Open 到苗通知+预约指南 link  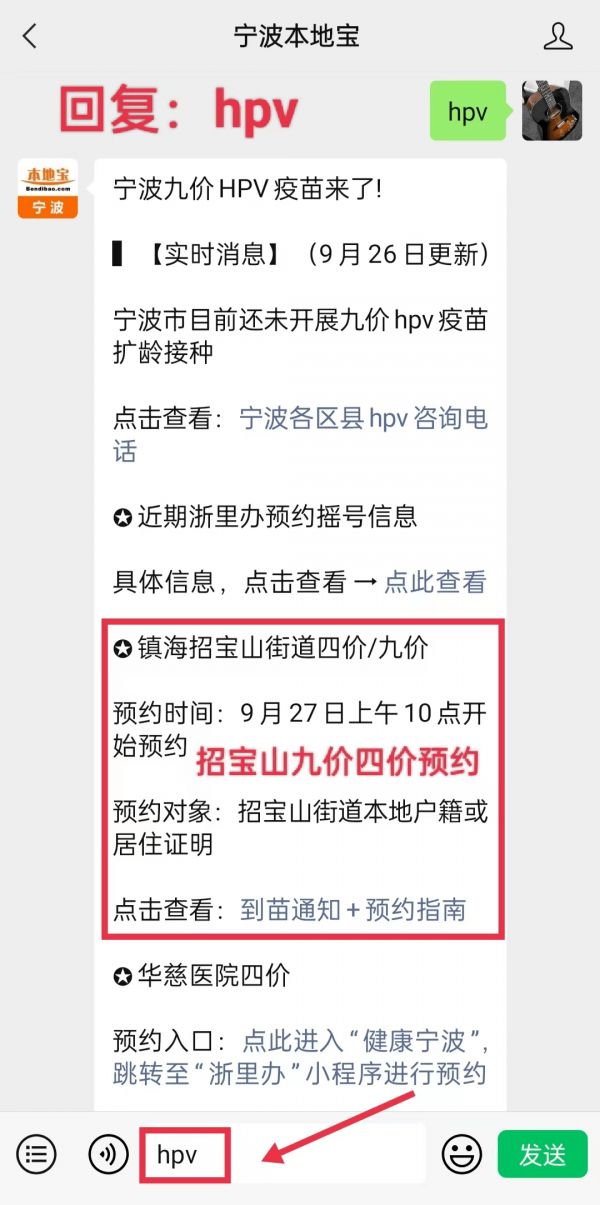click(x=353, y=910)
